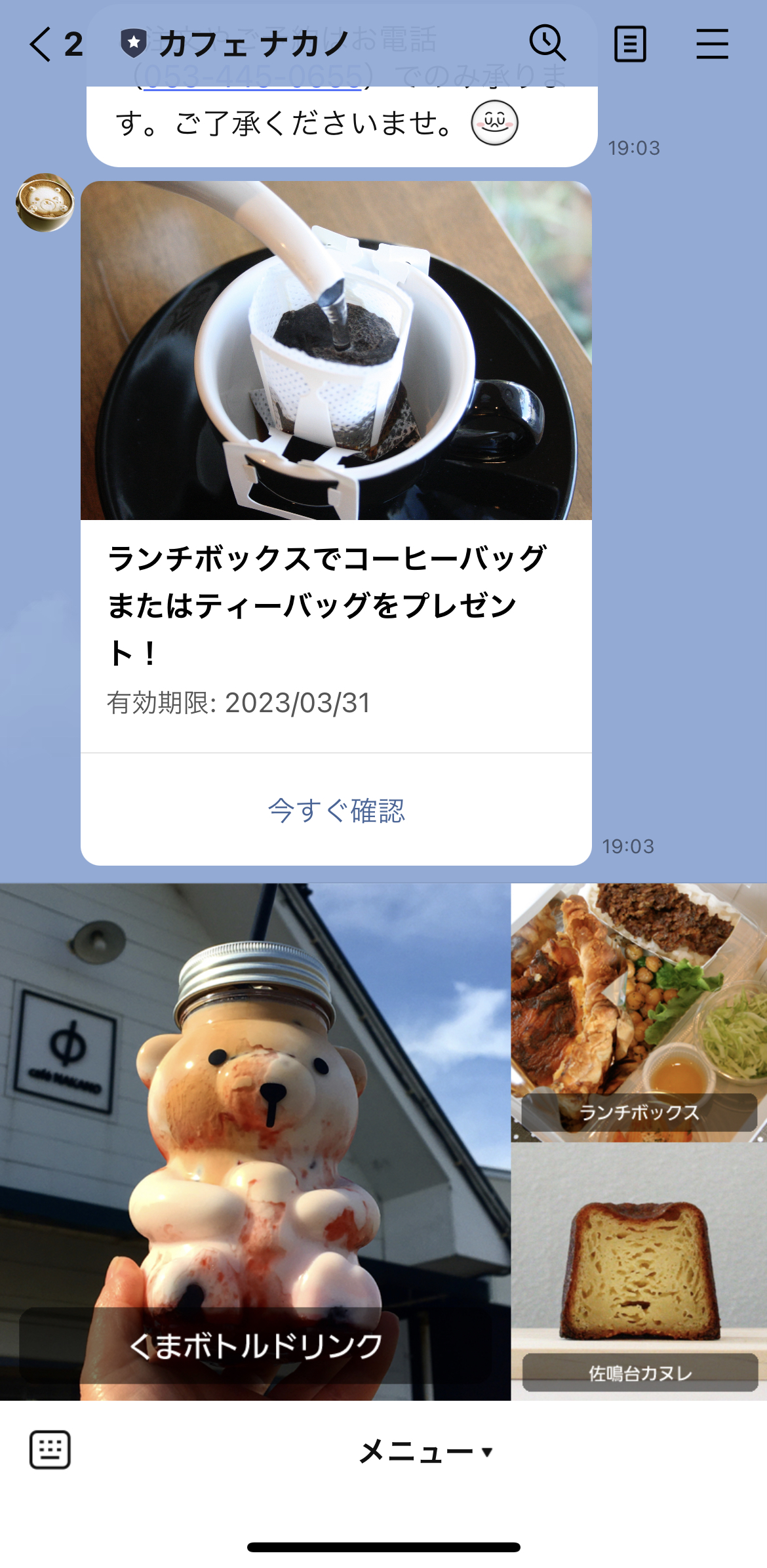The image size is (767, 1568).
Task: Tap the verified account badge next to カフェ ナカノ
Action: click(x=133, y=42)
